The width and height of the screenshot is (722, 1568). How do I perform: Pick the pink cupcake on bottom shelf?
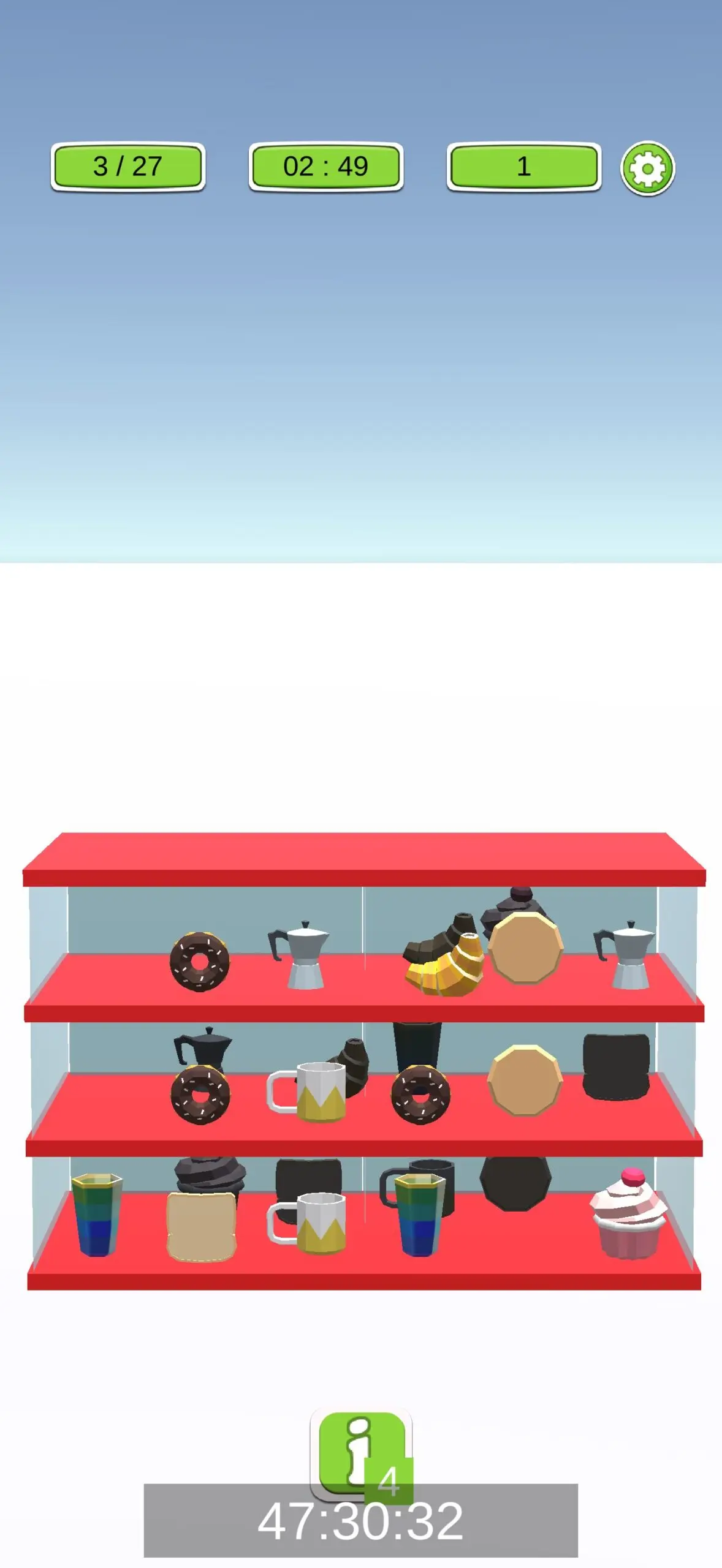[x=628, y=1213]
